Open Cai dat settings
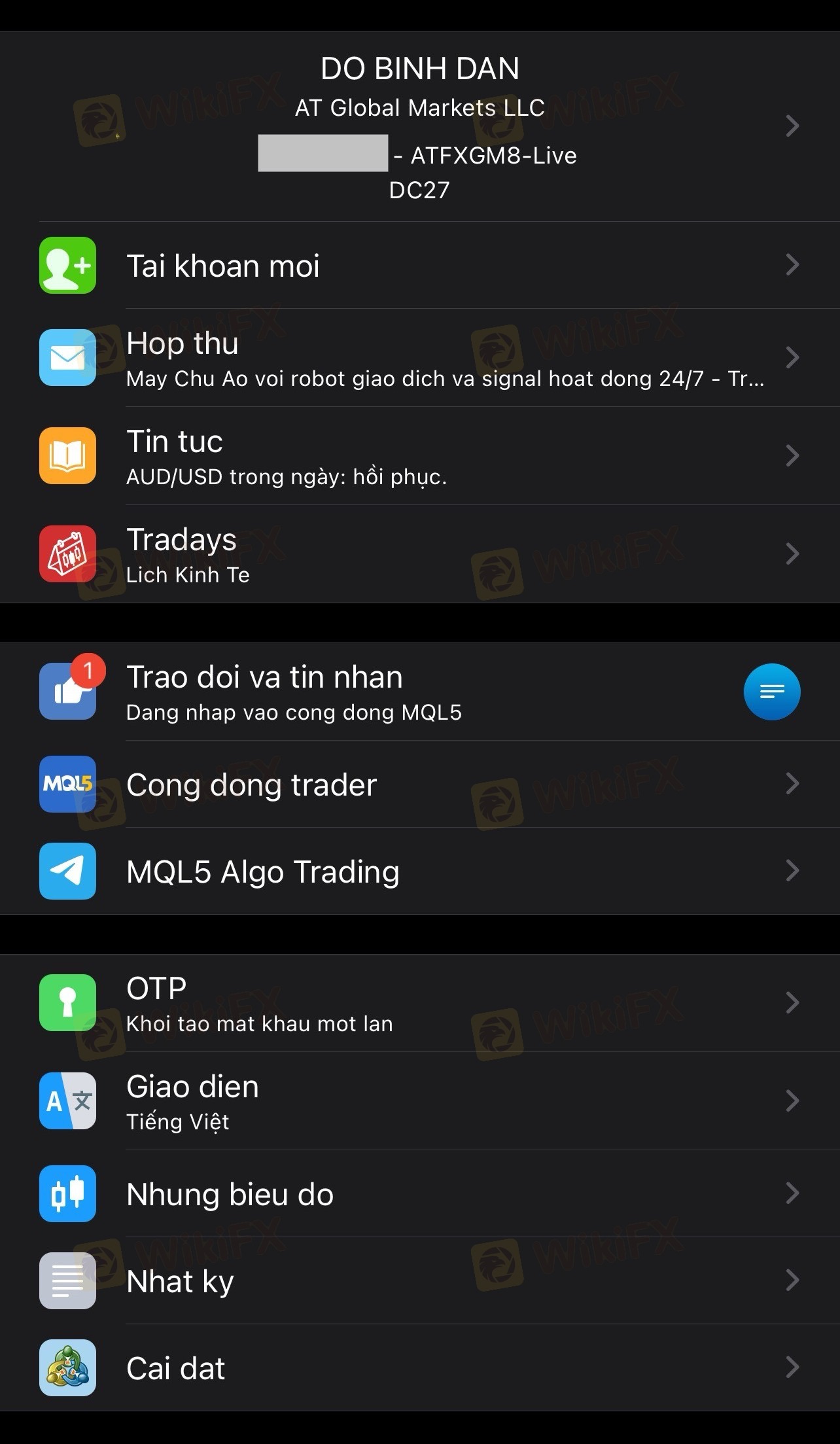The image size is (840, 1444). 419,1368
